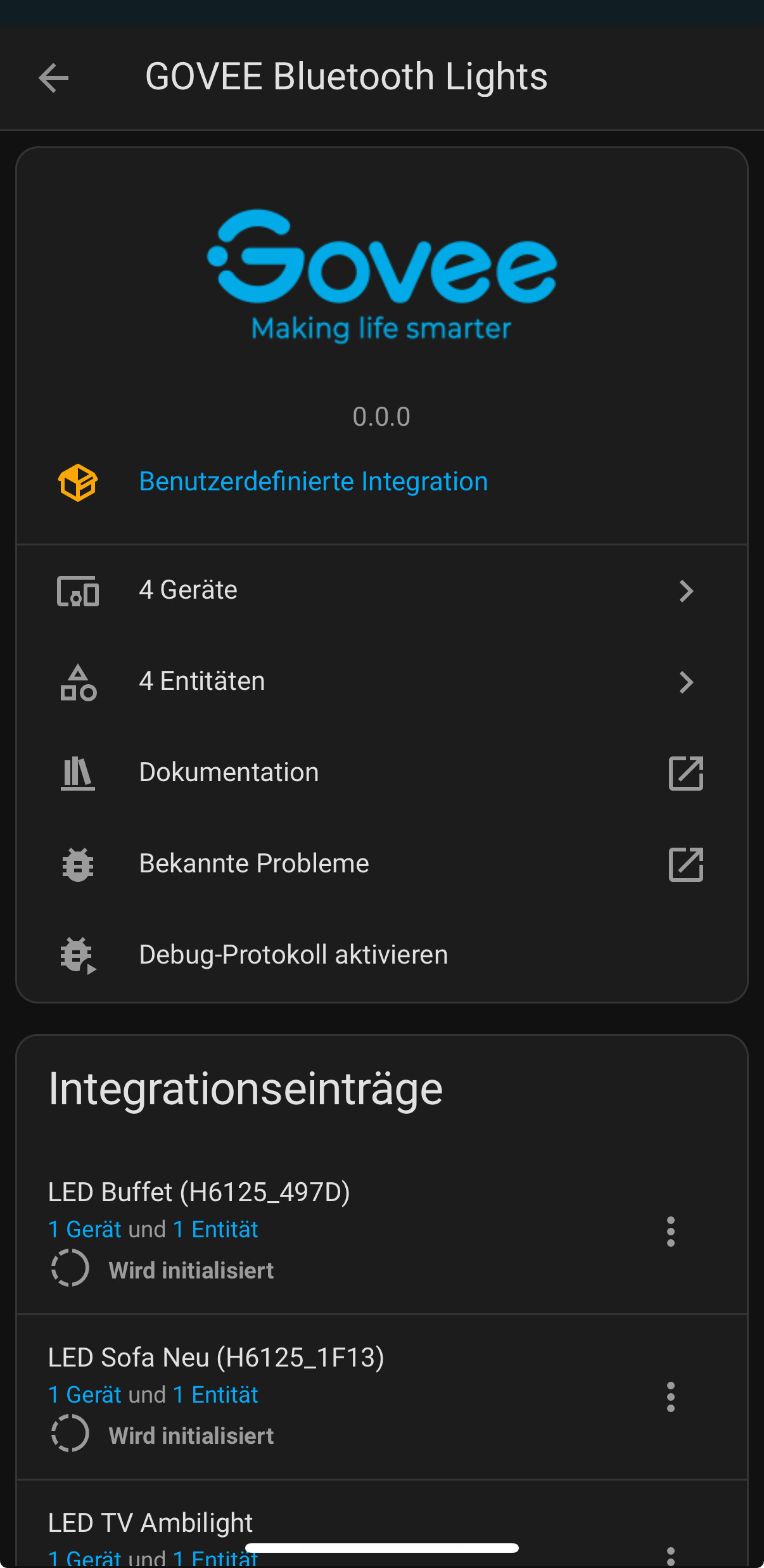Open overflow menu for LED Buffet
Image resolution: width=764 pixels, height=1568 pixels.
670,1232
